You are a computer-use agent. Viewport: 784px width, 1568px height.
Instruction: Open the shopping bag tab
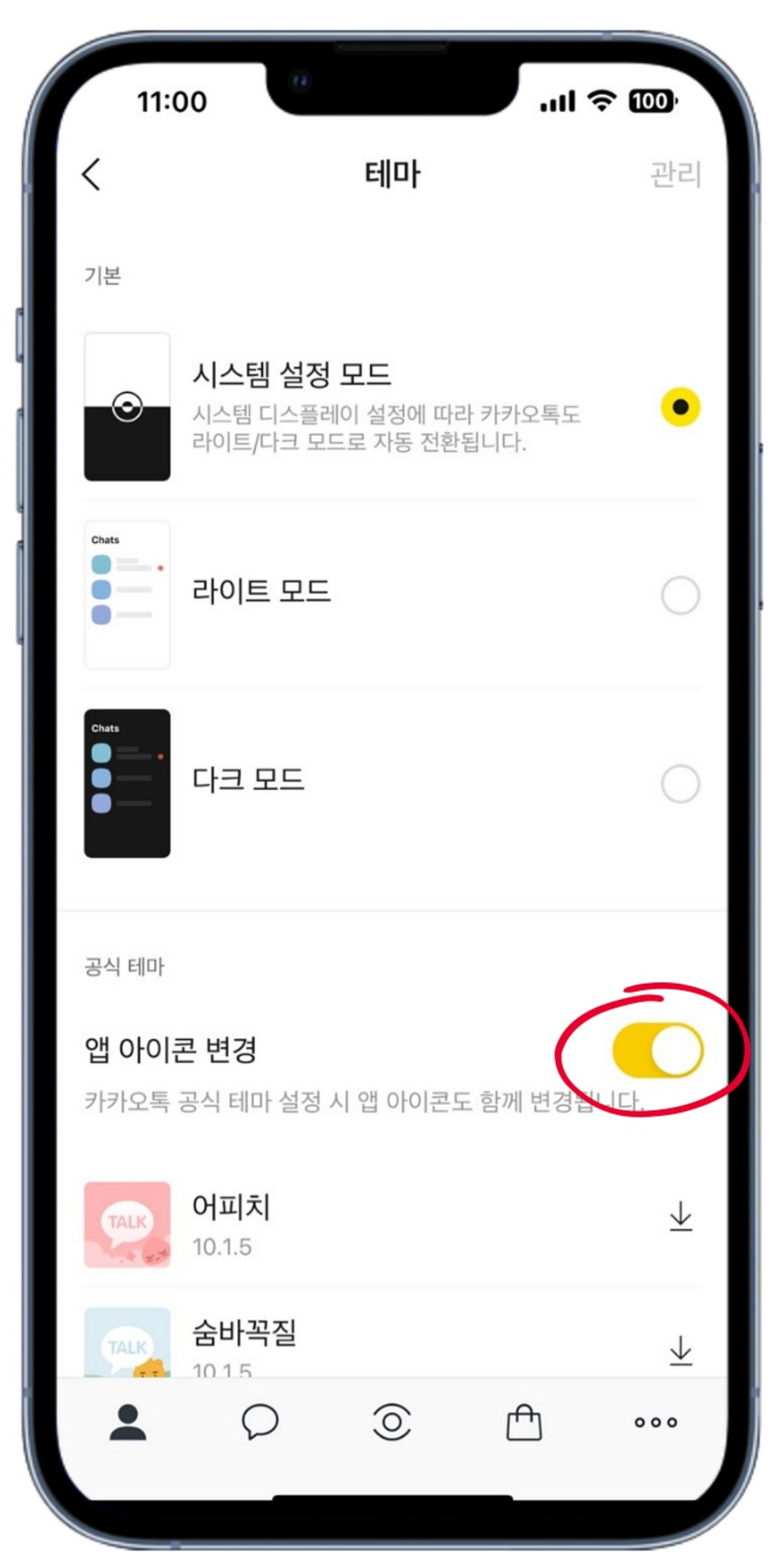click(x=523, y=1422)
